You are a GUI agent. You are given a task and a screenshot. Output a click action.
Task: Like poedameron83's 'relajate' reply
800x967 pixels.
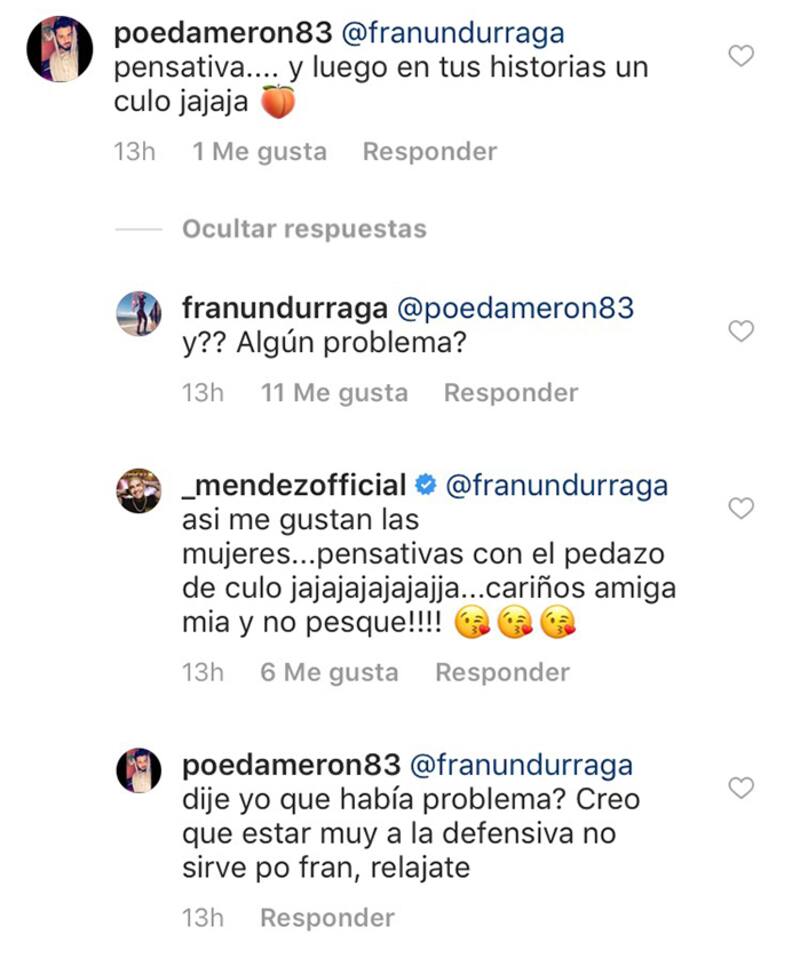740,788
